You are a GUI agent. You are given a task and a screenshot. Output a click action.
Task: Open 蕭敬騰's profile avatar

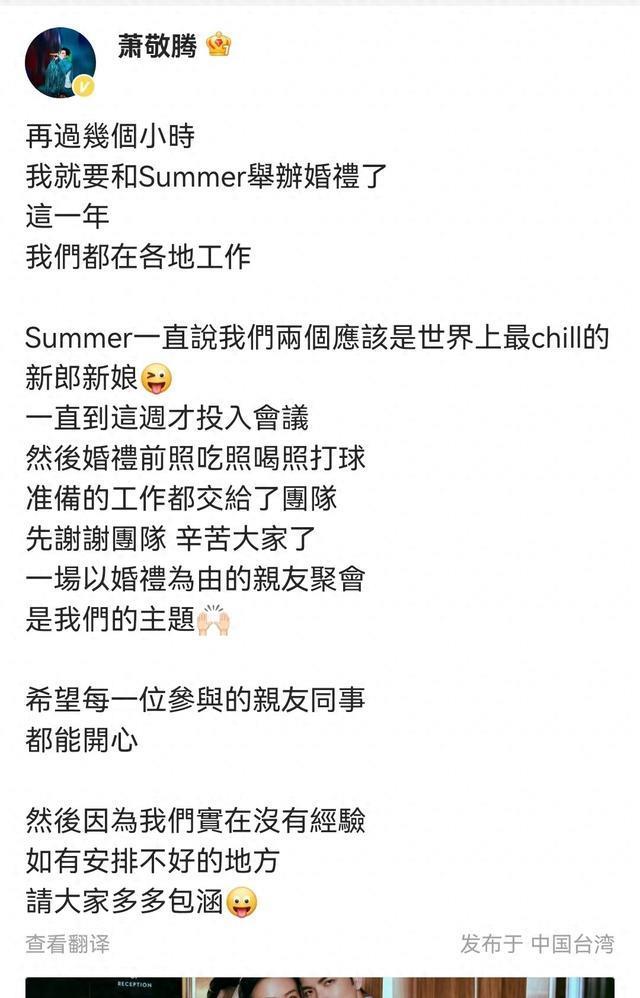pos(60,63)
